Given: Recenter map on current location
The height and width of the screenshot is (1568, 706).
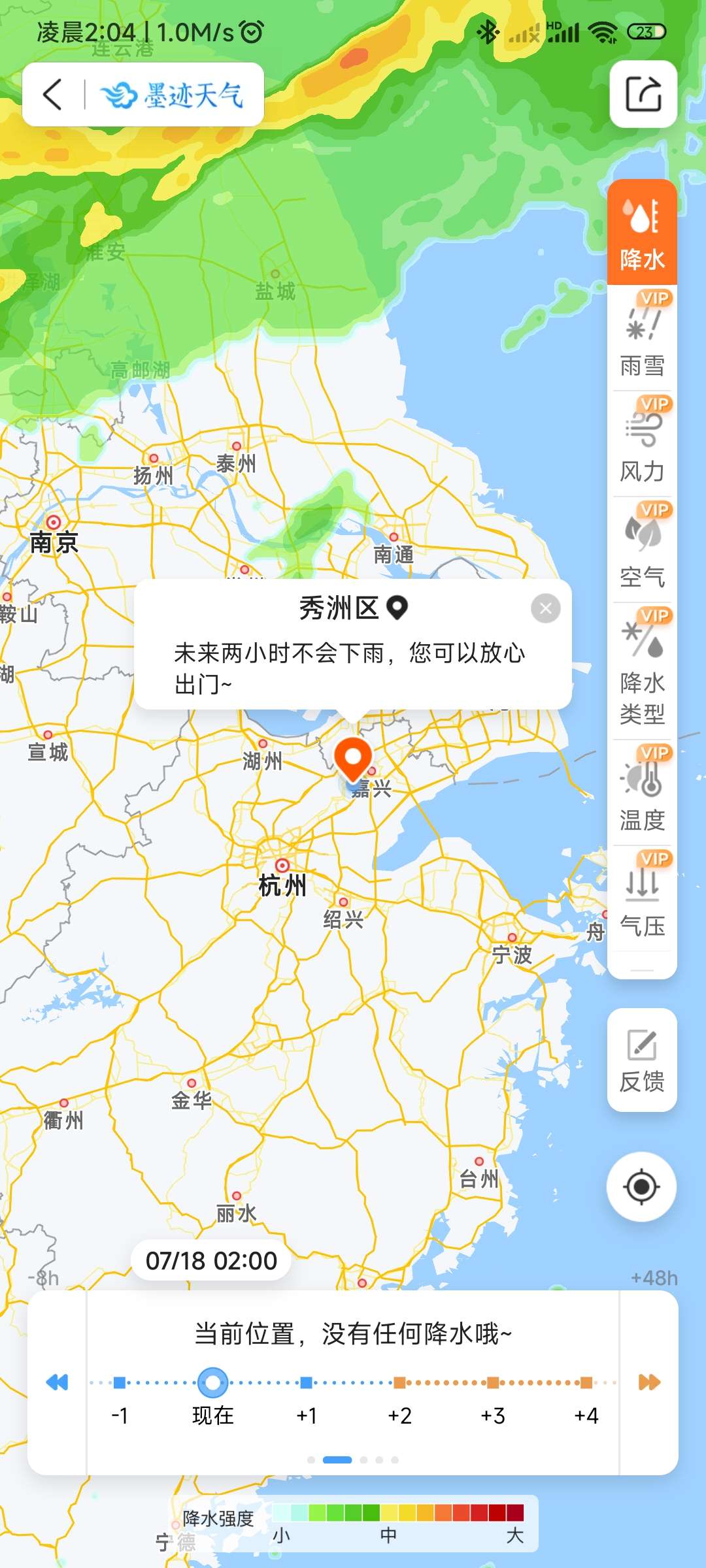Looking at the screenshot, I should [x=641, y=1186].
